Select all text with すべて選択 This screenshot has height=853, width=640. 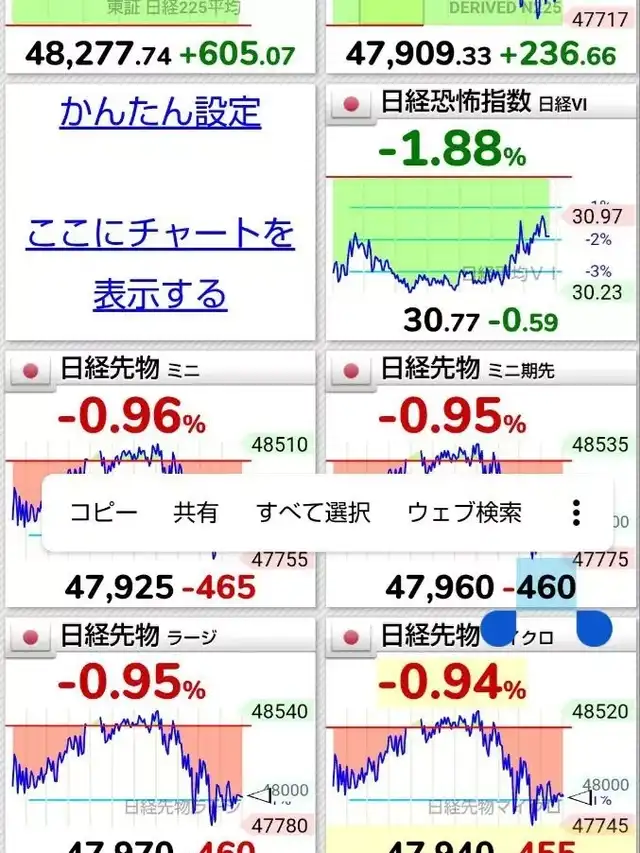[313, 513]
